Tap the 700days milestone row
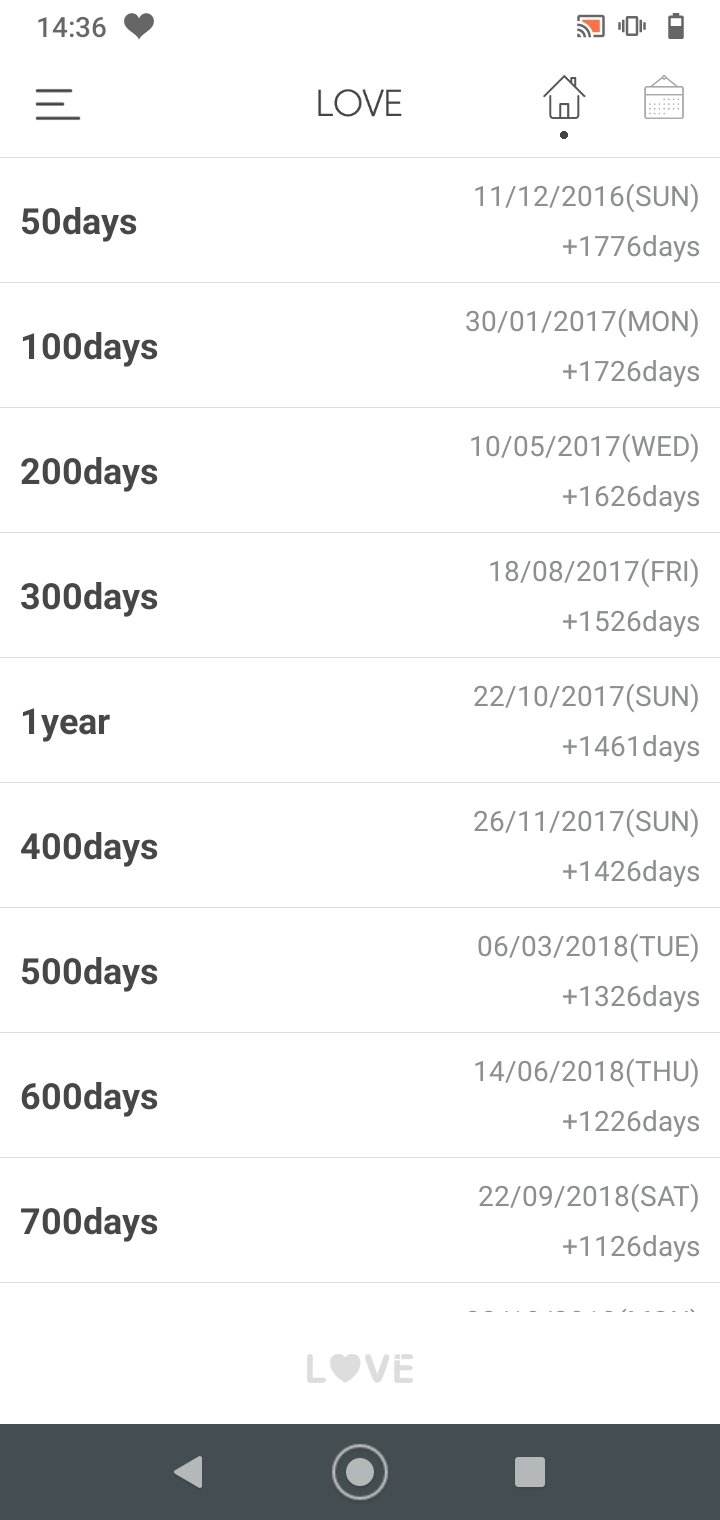 (360, 1221)
